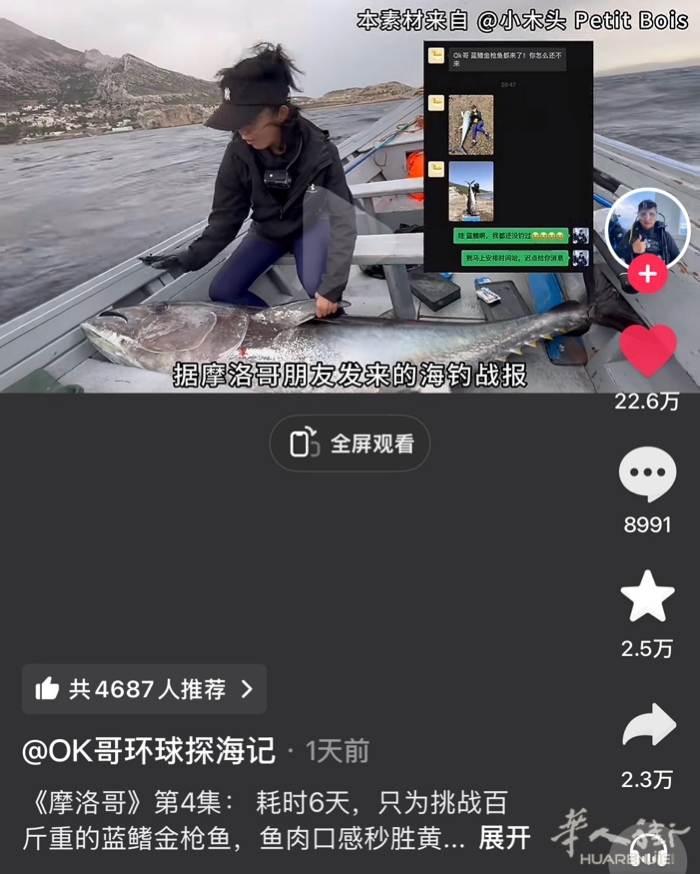
Task: Open the 4687 people recommend chip
Action: pyautogui.click(x=144, y=689)
